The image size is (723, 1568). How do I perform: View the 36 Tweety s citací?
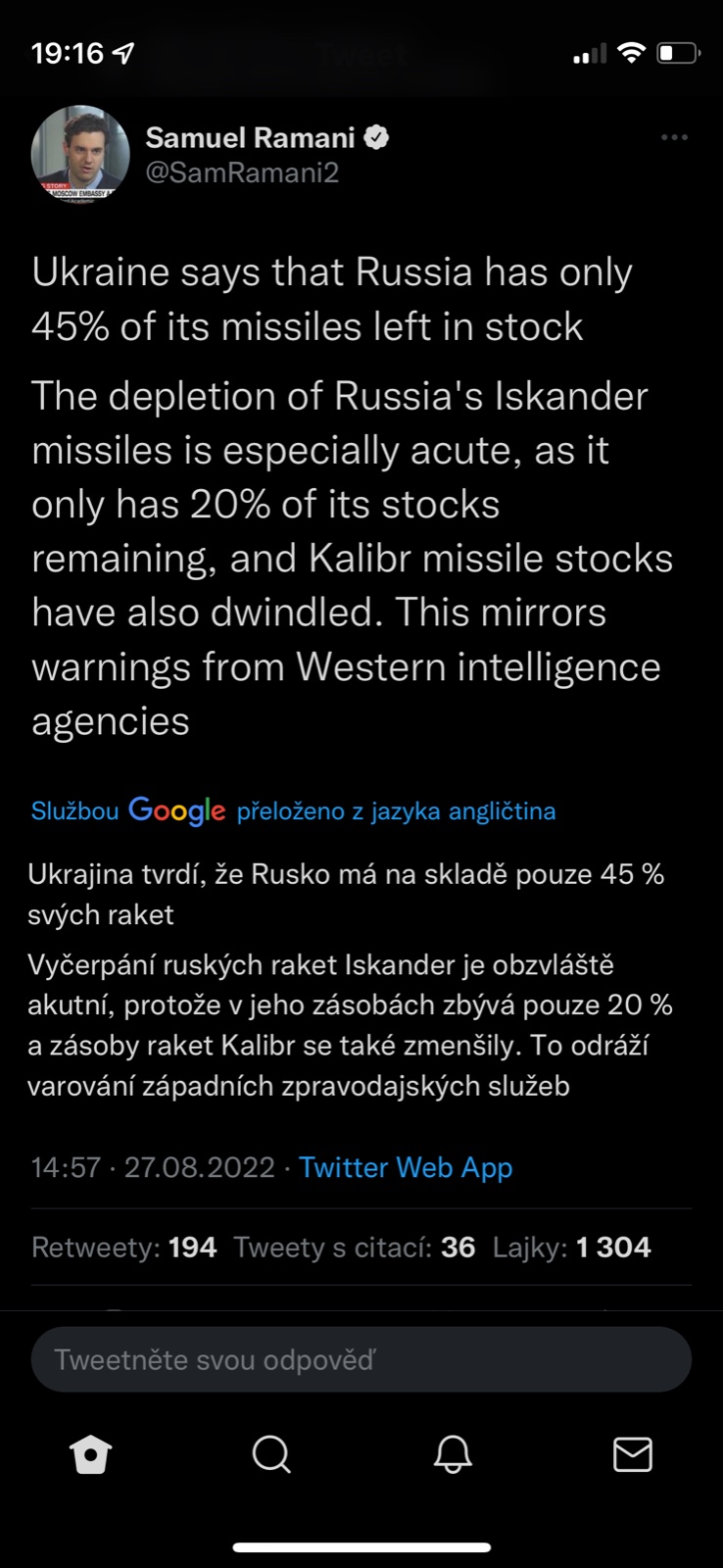354,1247
